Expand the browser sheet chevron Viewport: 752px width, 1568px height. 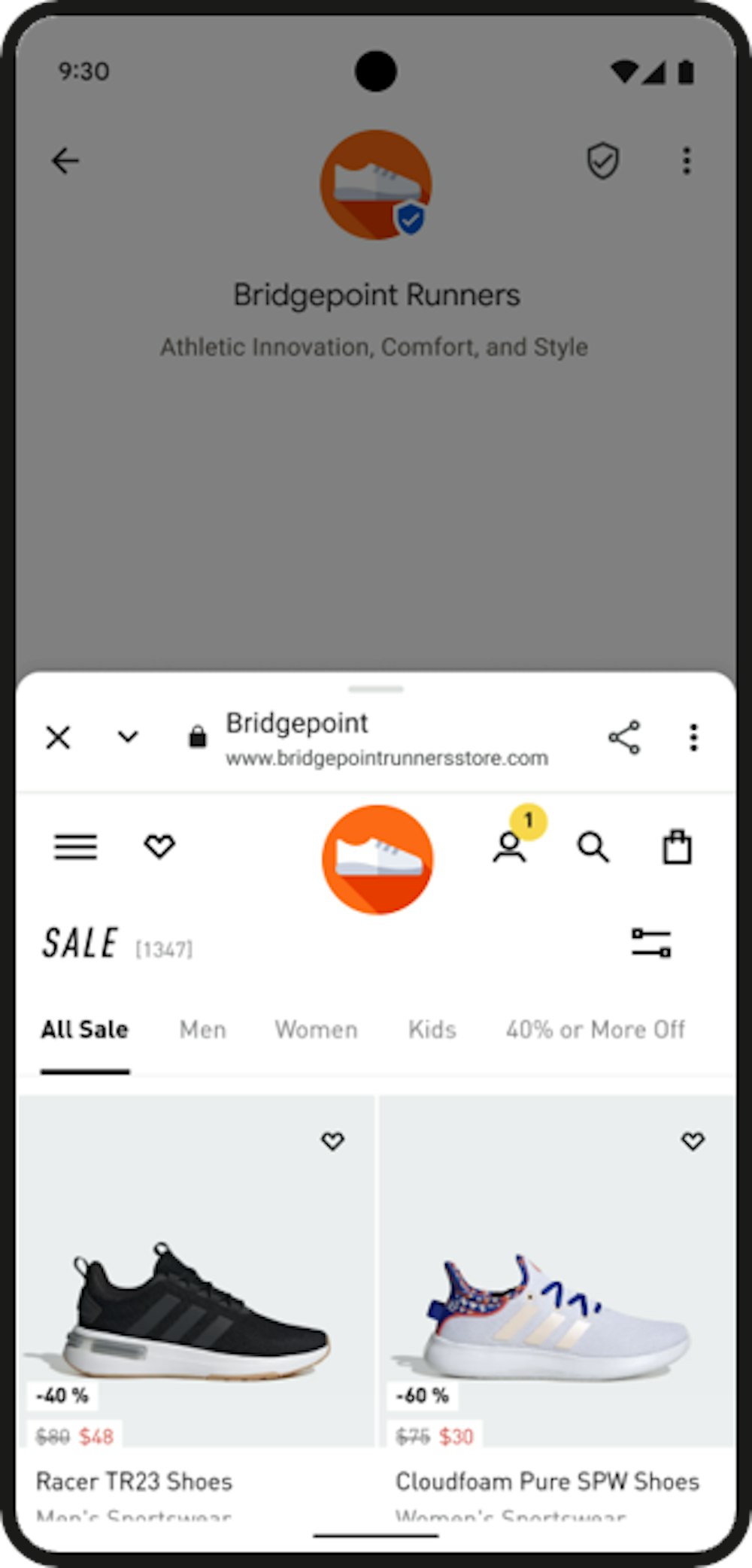tap(127, 737)
